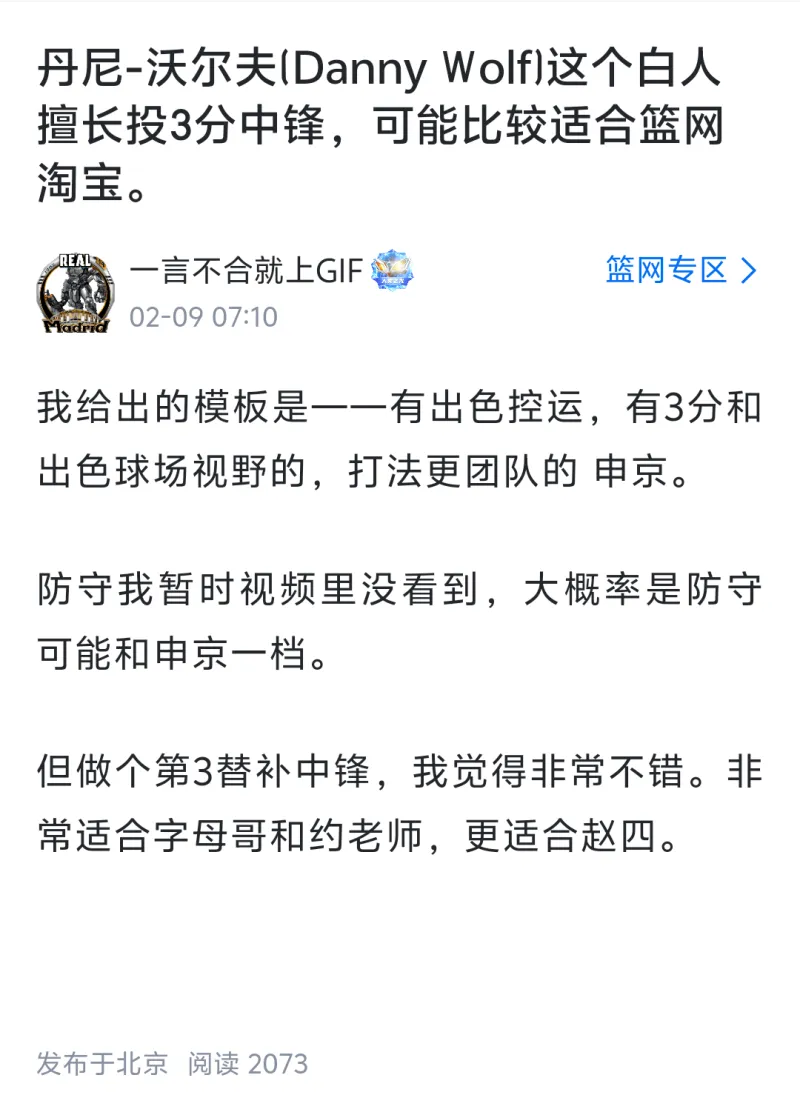Open the profile of 一言不合就上GIF

point(245,270)
